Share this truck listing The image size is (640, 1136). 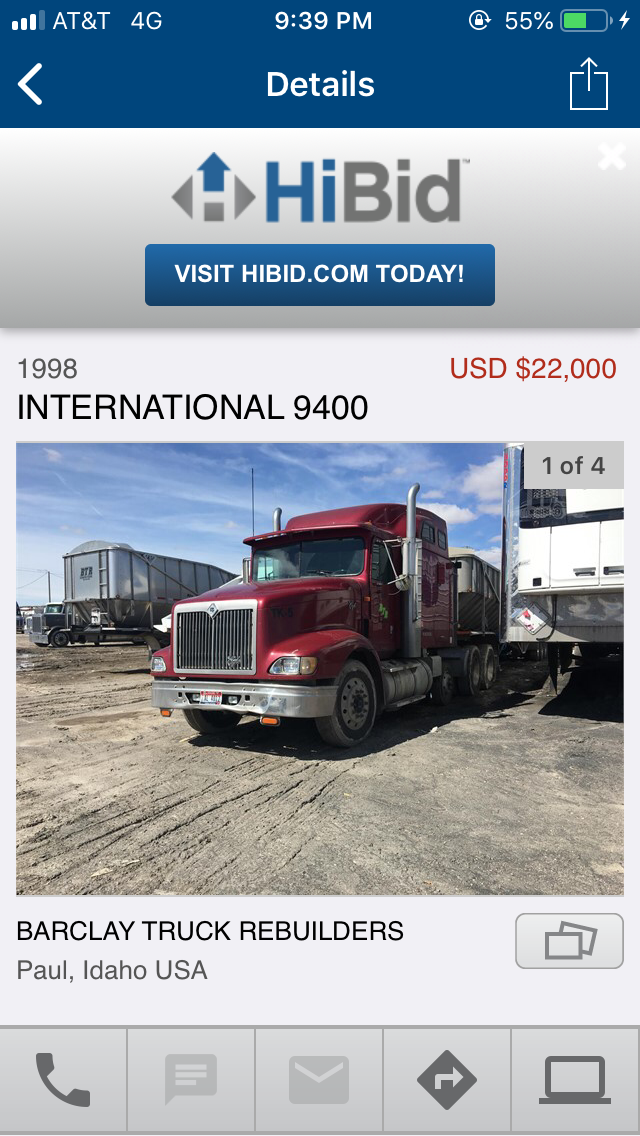[x=588, y=85]
